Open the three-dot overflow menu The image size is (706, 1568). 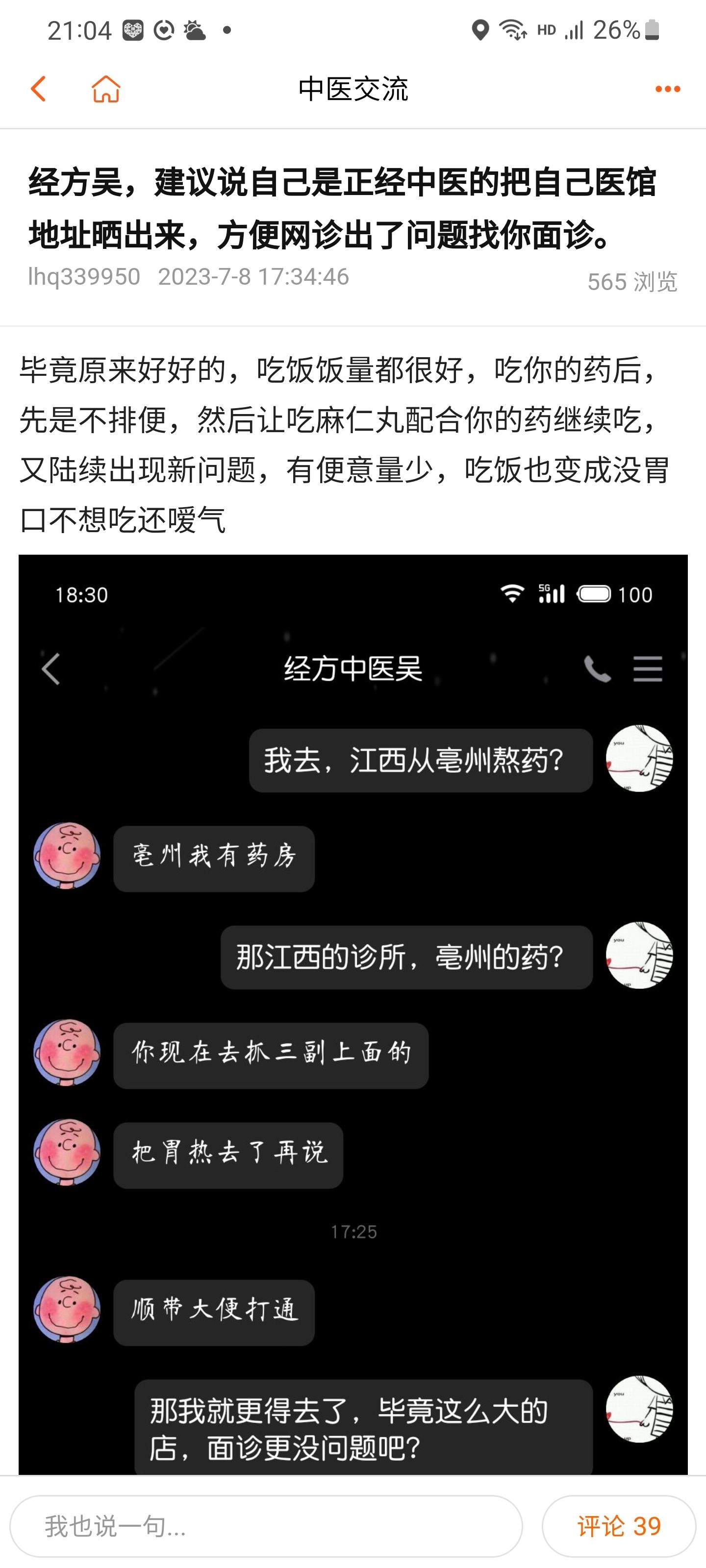tap(668, 90)
